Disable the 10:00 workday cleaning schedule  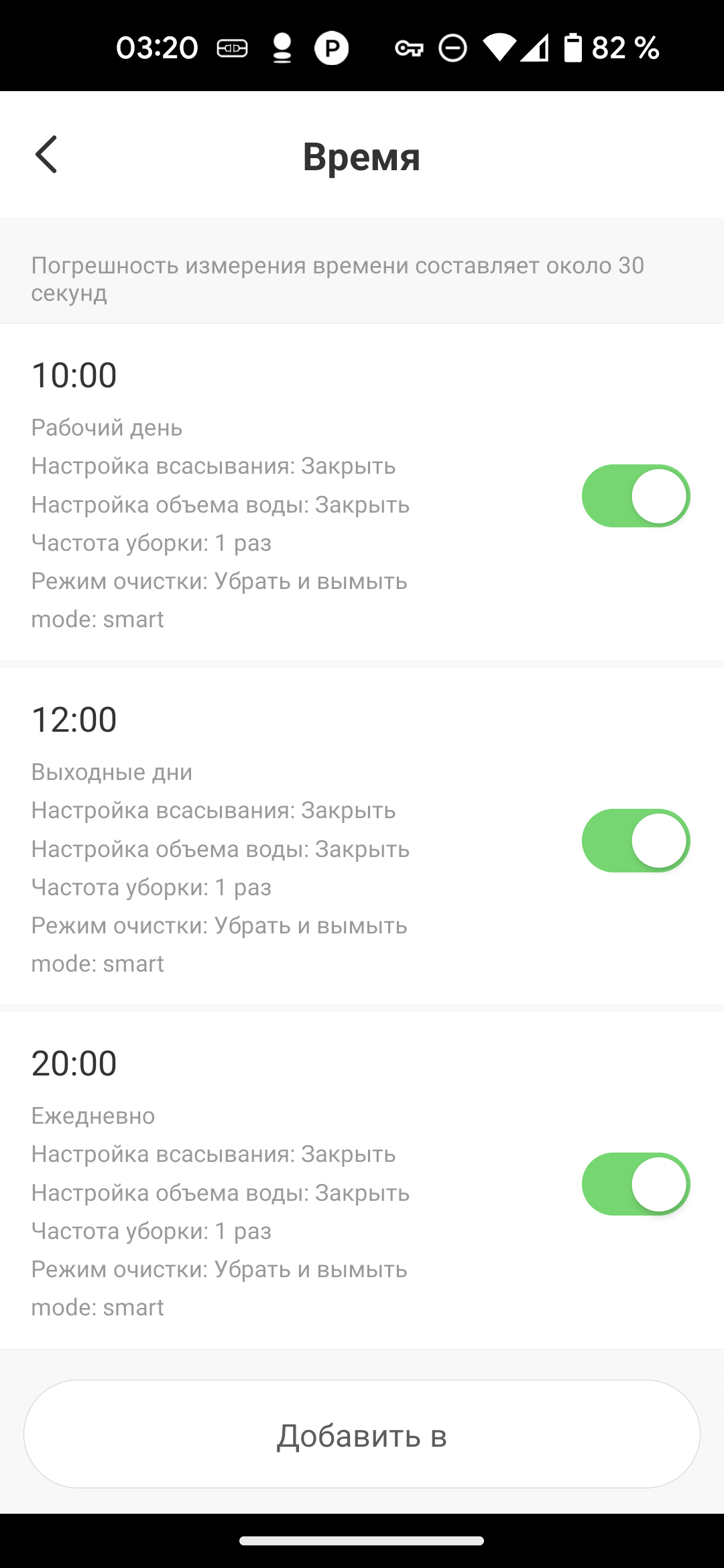[x=636, y=496]
